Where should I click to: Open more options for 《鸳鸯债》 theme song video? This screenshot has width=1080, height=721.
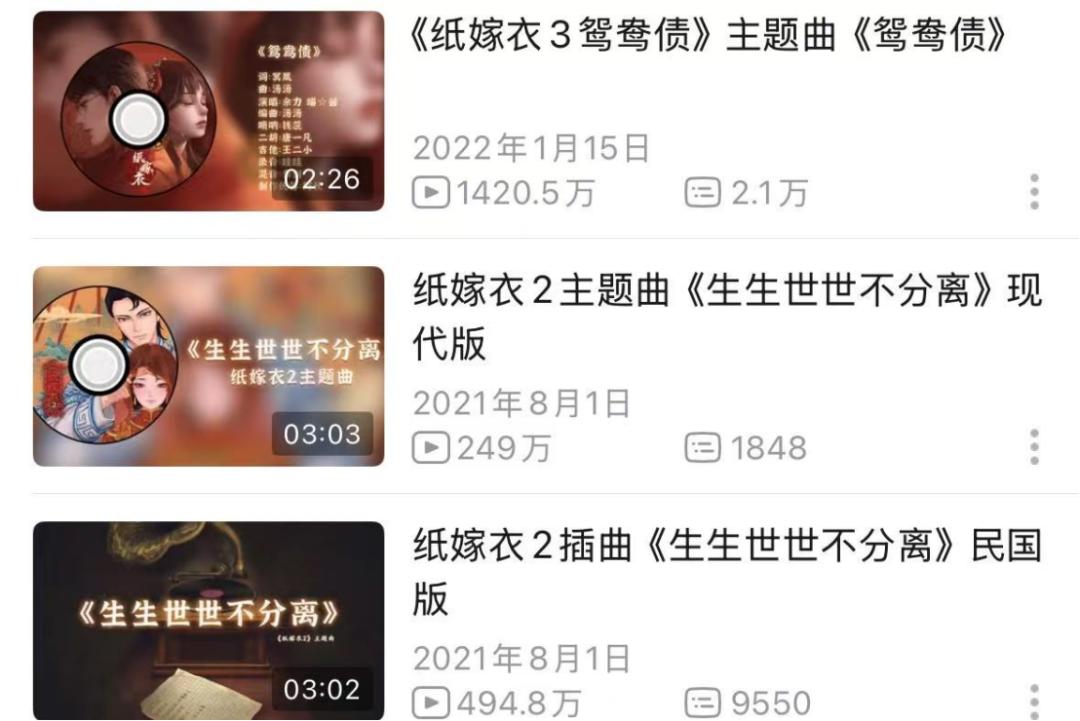[x=1034, y=191]
